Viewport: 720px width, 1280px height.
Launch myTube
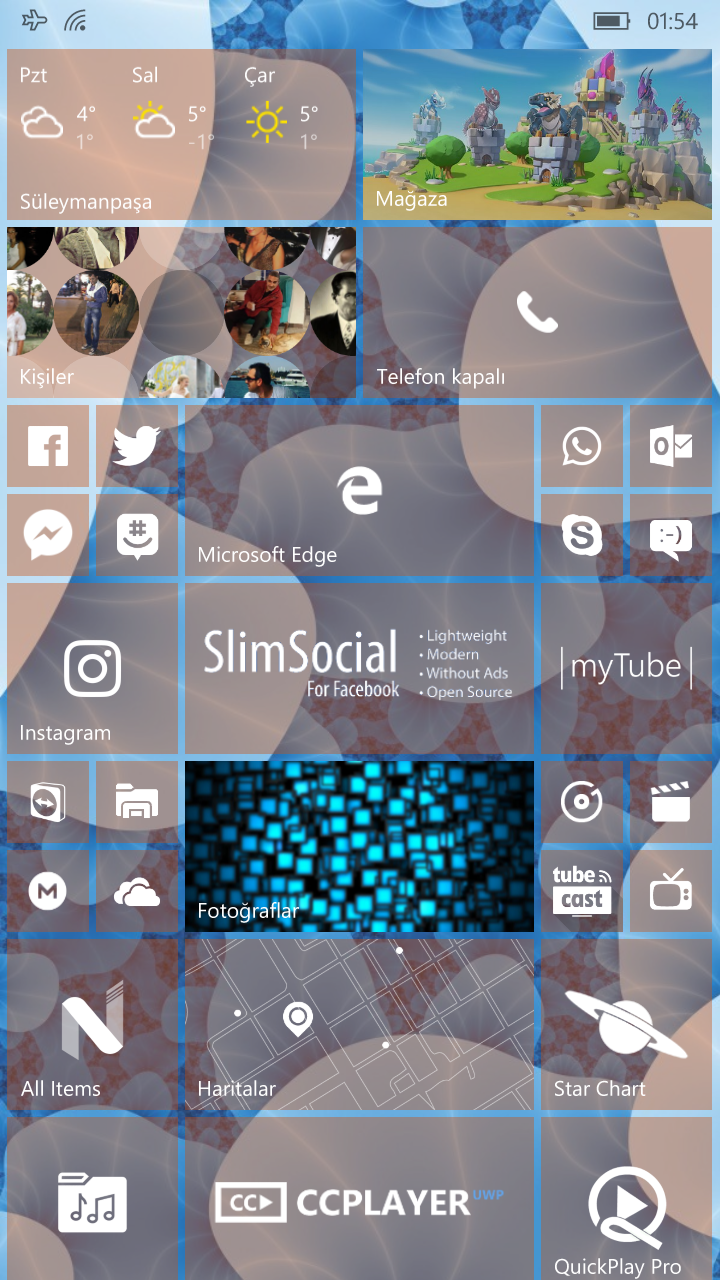626,668
